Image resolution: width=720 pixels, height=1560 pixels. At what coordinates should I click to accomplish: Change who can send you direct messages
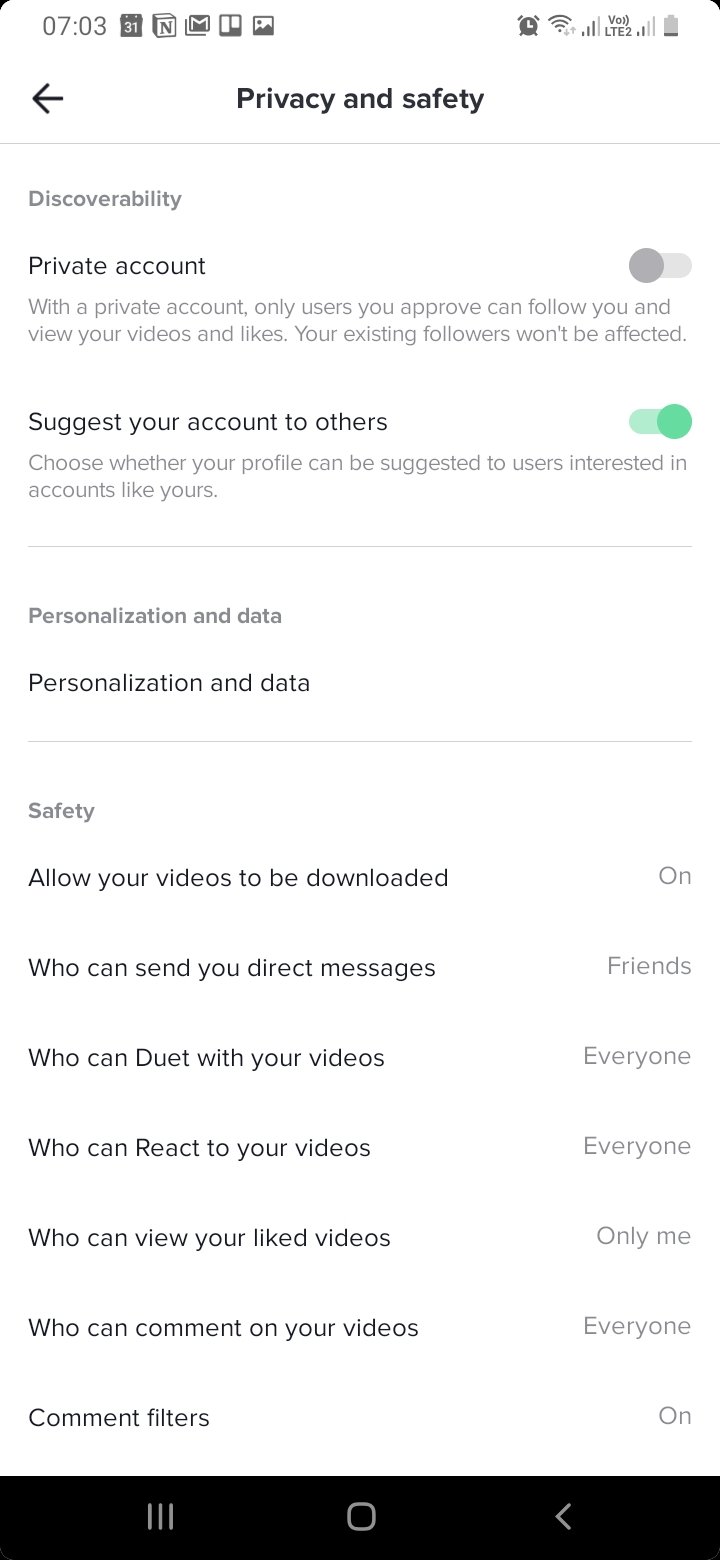[x=360, y=967]
